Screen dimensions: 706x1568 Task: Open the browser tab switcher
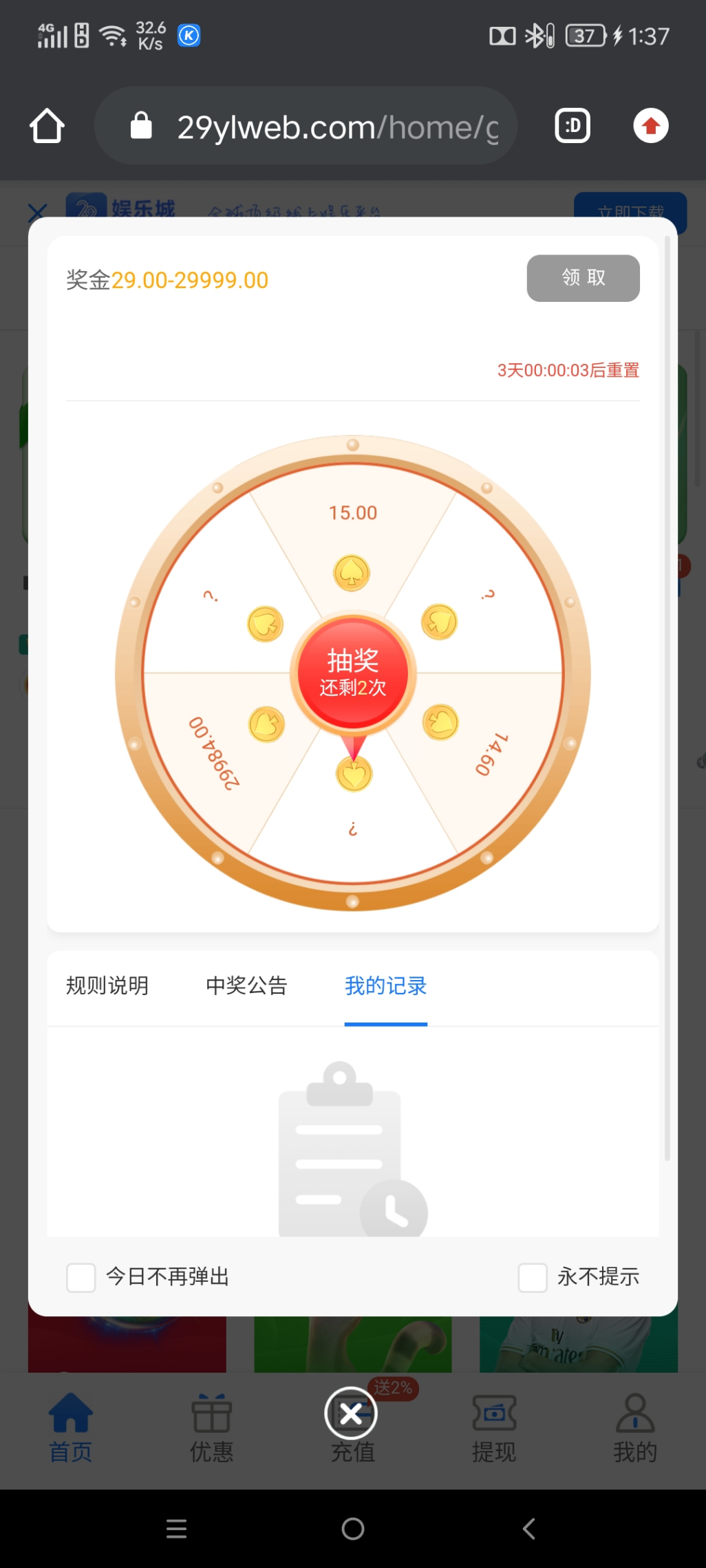tap(573, 127)
